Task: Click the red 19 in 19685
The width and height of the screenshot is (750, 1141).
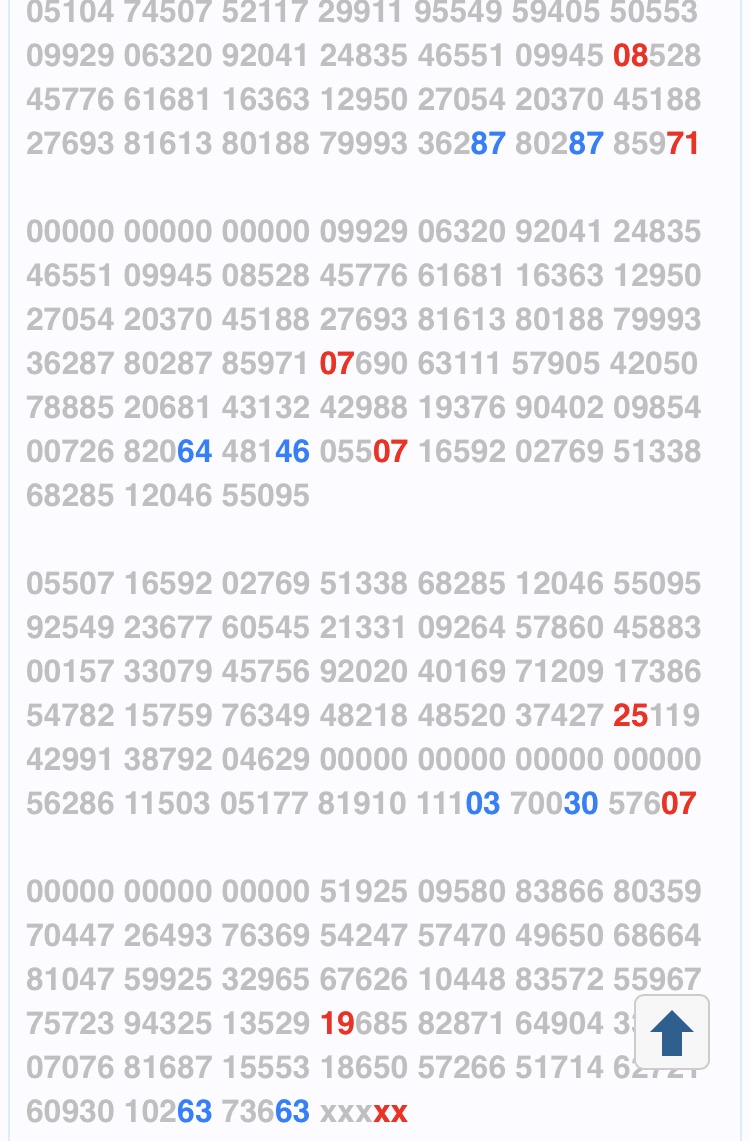Action: tap(339, 1023)
